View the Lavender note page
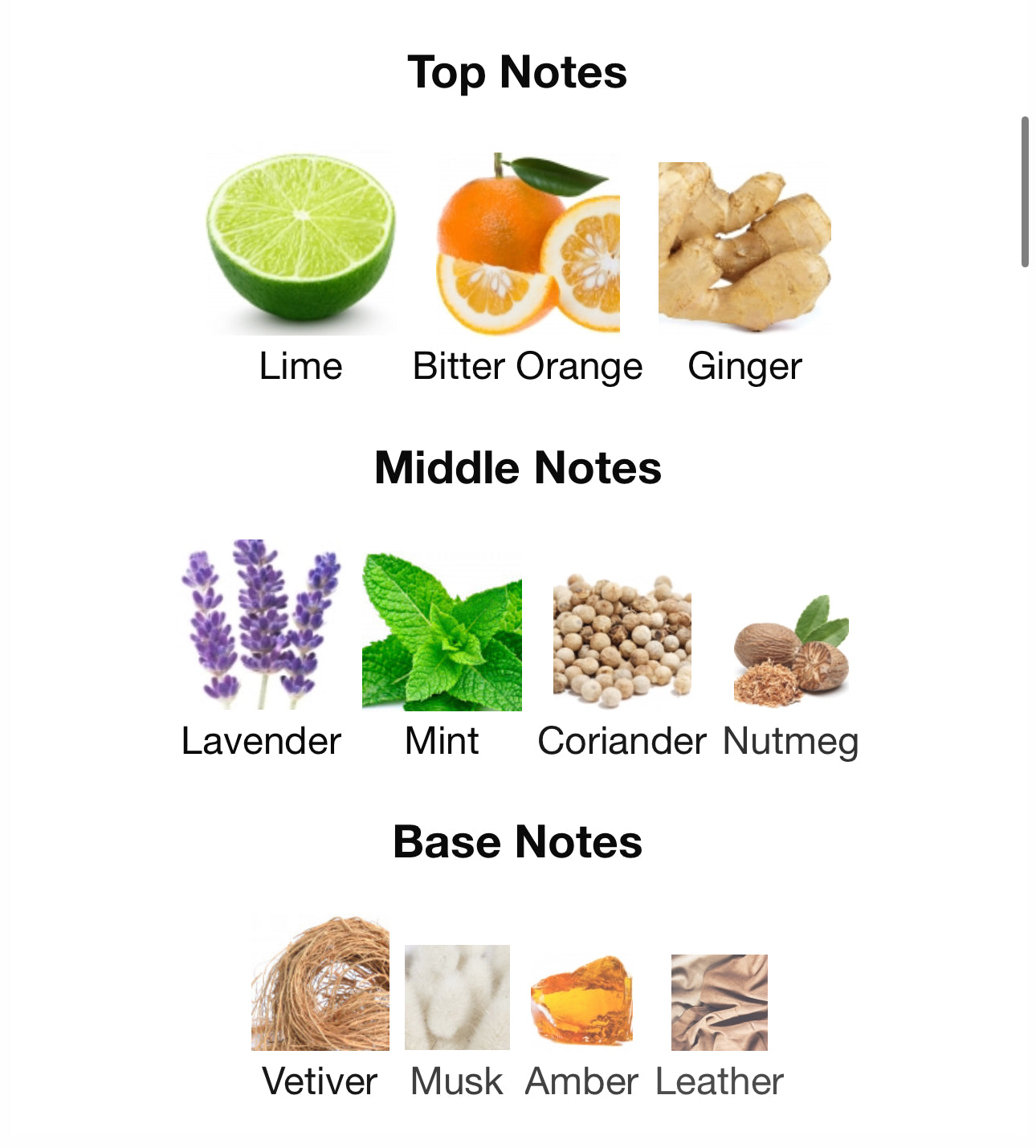The height and width of the screenshot is (1148, 1036). tap(261, 625)
